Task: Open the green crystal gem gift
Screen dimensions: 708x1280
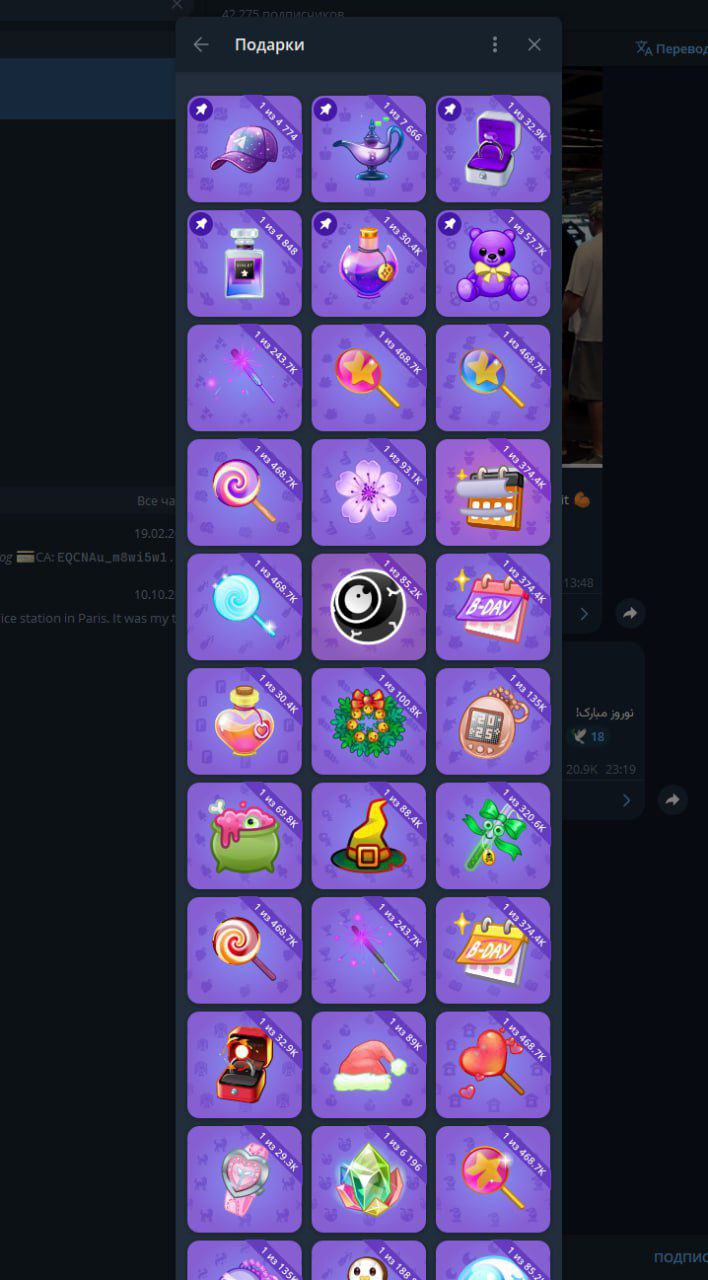Action: click(x=368, y=1179)
